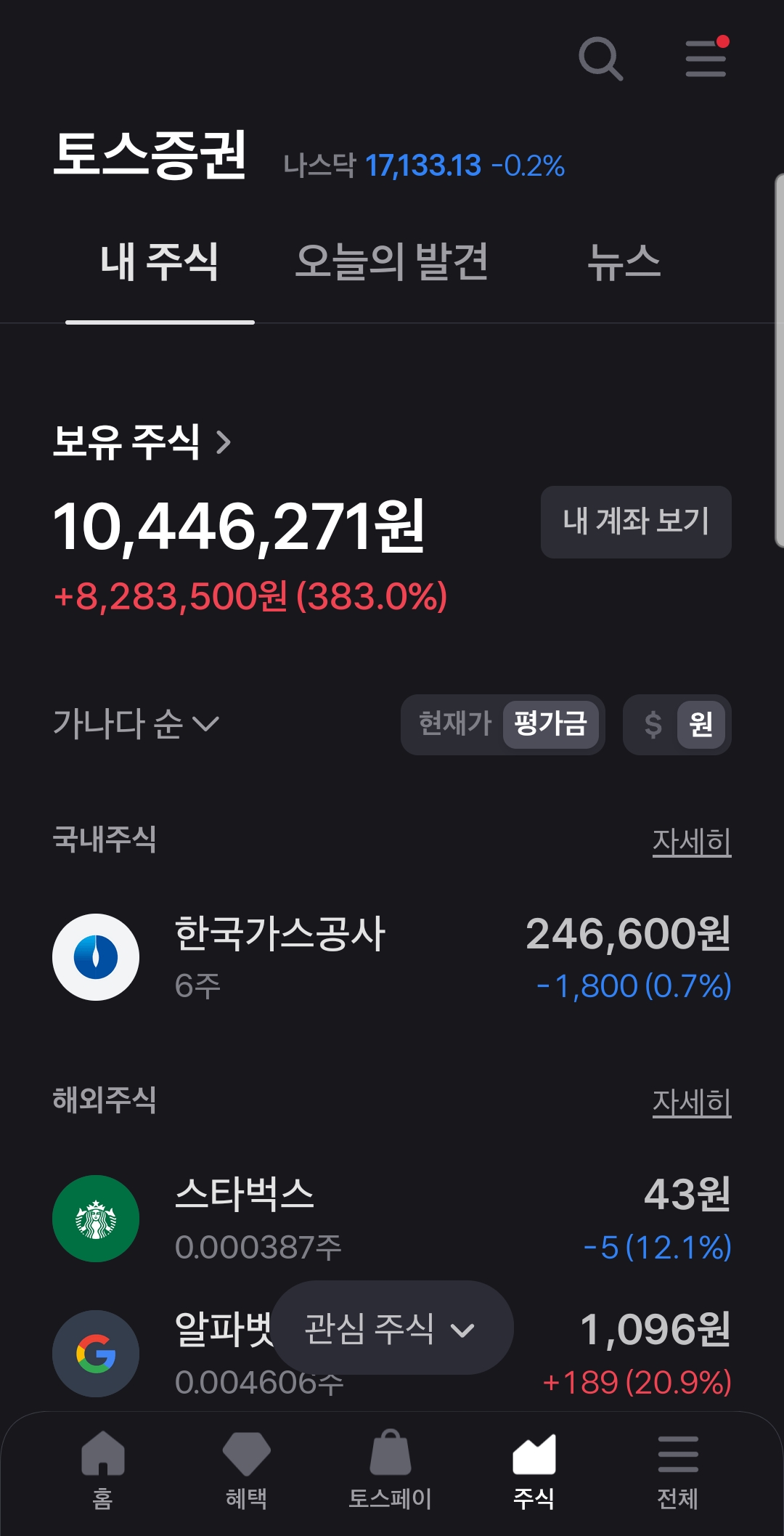This screenshot has width=784, height=1536.
Task: Switch display to 현재가
Action: (455, 724)
